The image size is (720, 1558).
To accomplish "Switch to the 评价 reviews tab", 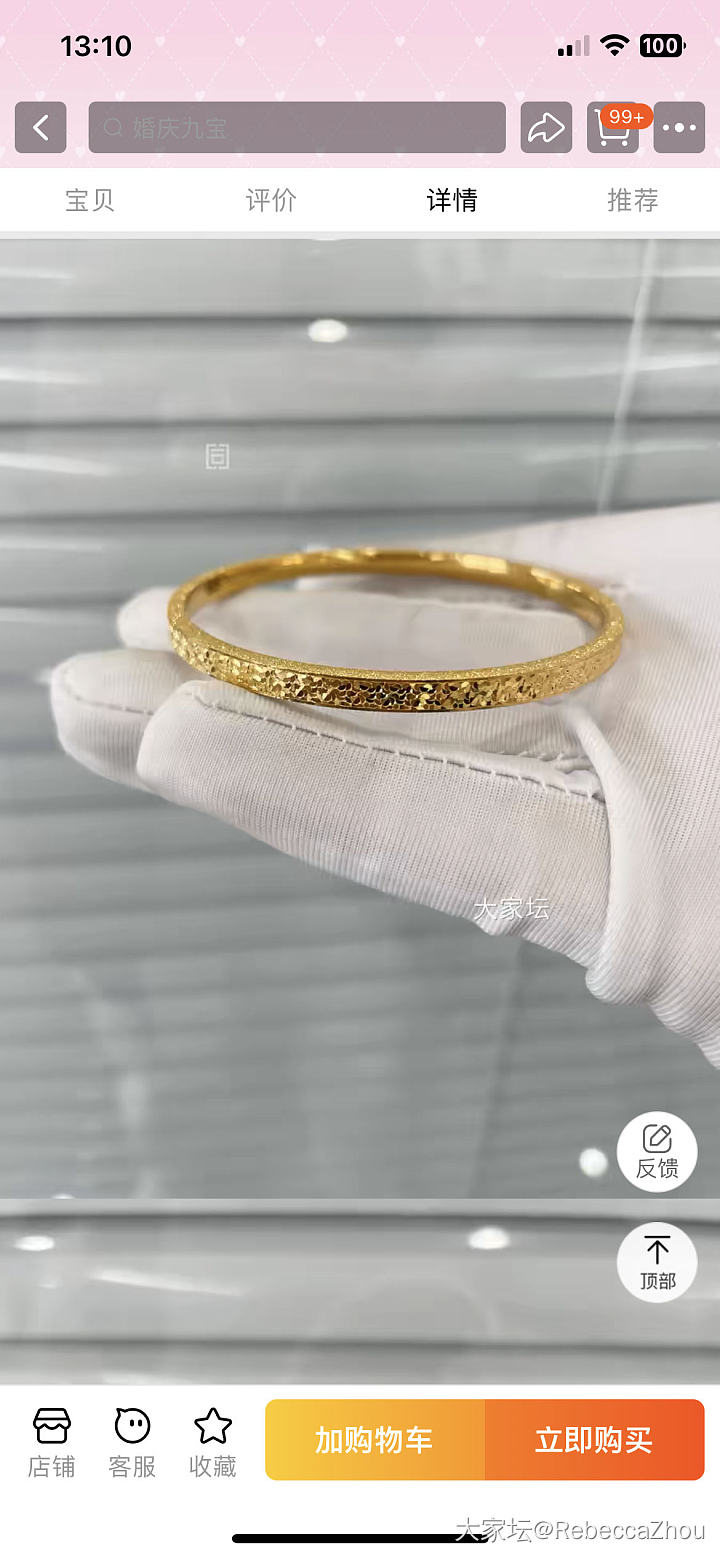I will (271, 200).
